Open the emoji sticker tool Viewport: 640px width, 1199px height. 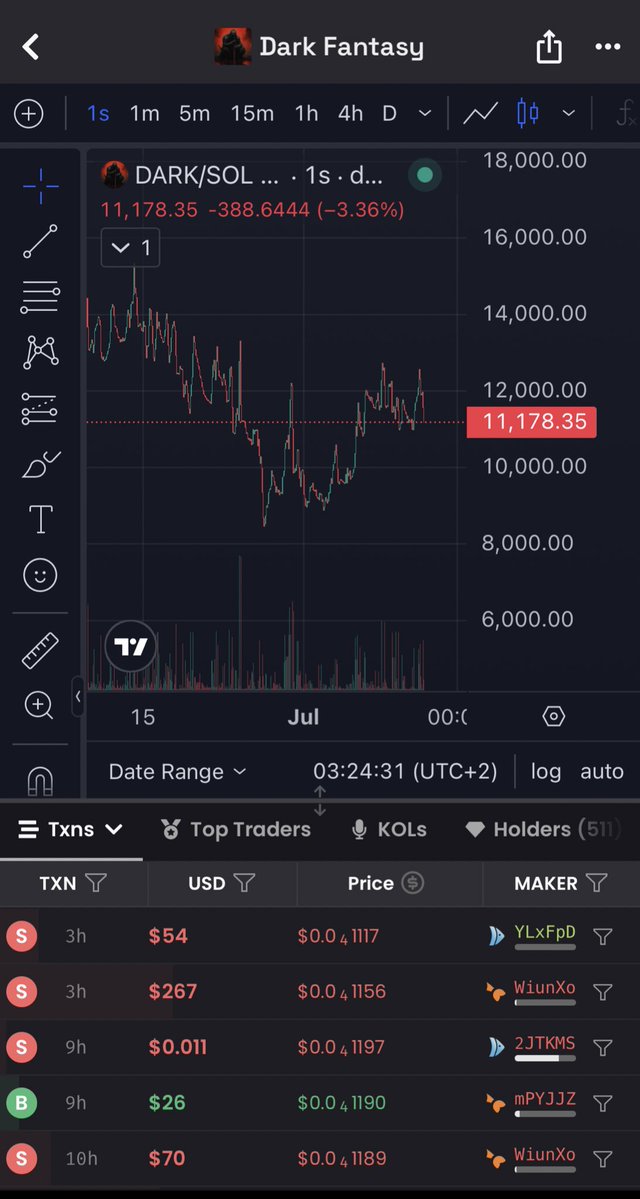40,575
